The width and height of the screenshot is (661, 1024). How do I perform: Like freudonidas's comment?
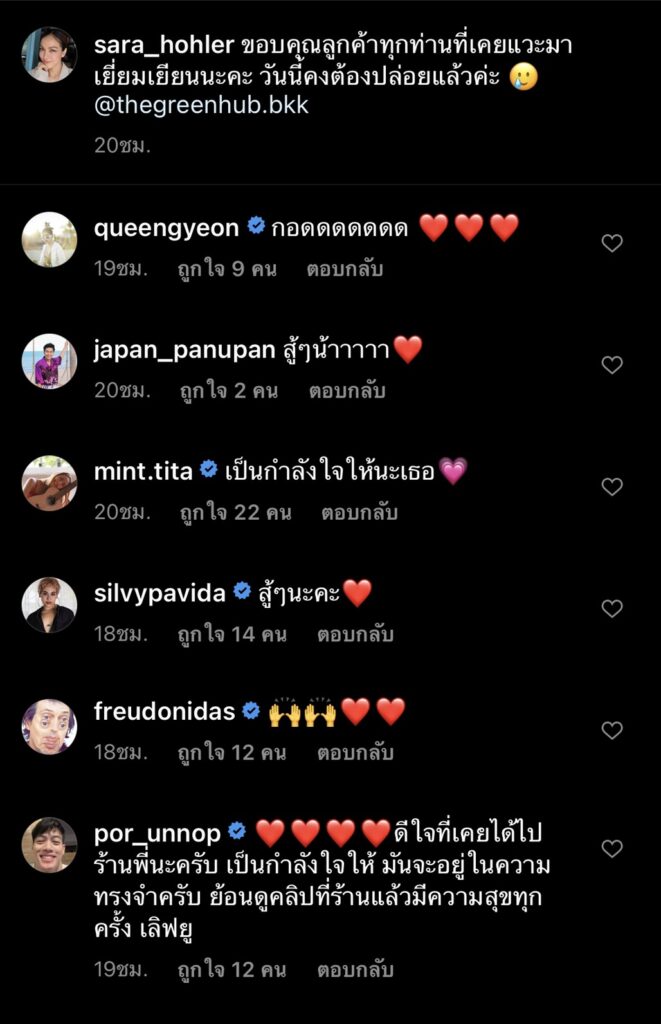[x=612, y=731]
